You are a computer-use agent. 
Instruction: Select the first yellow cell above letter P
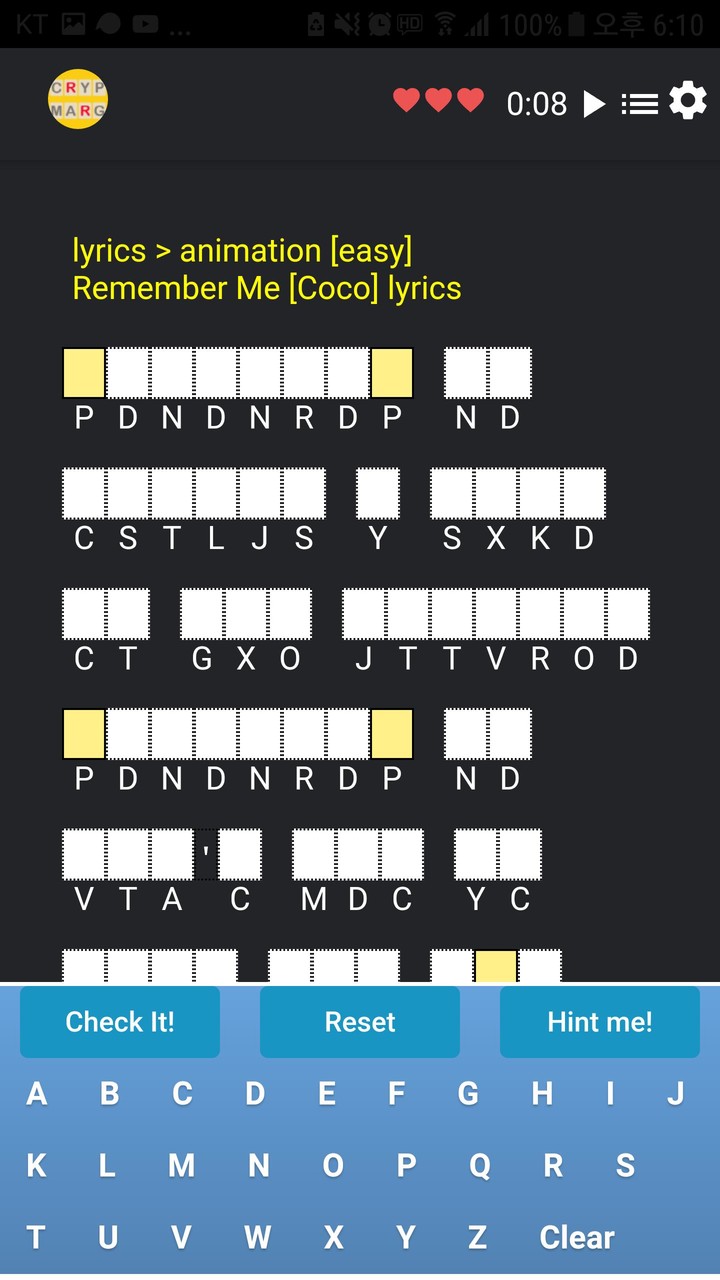[x=84, y=371]
